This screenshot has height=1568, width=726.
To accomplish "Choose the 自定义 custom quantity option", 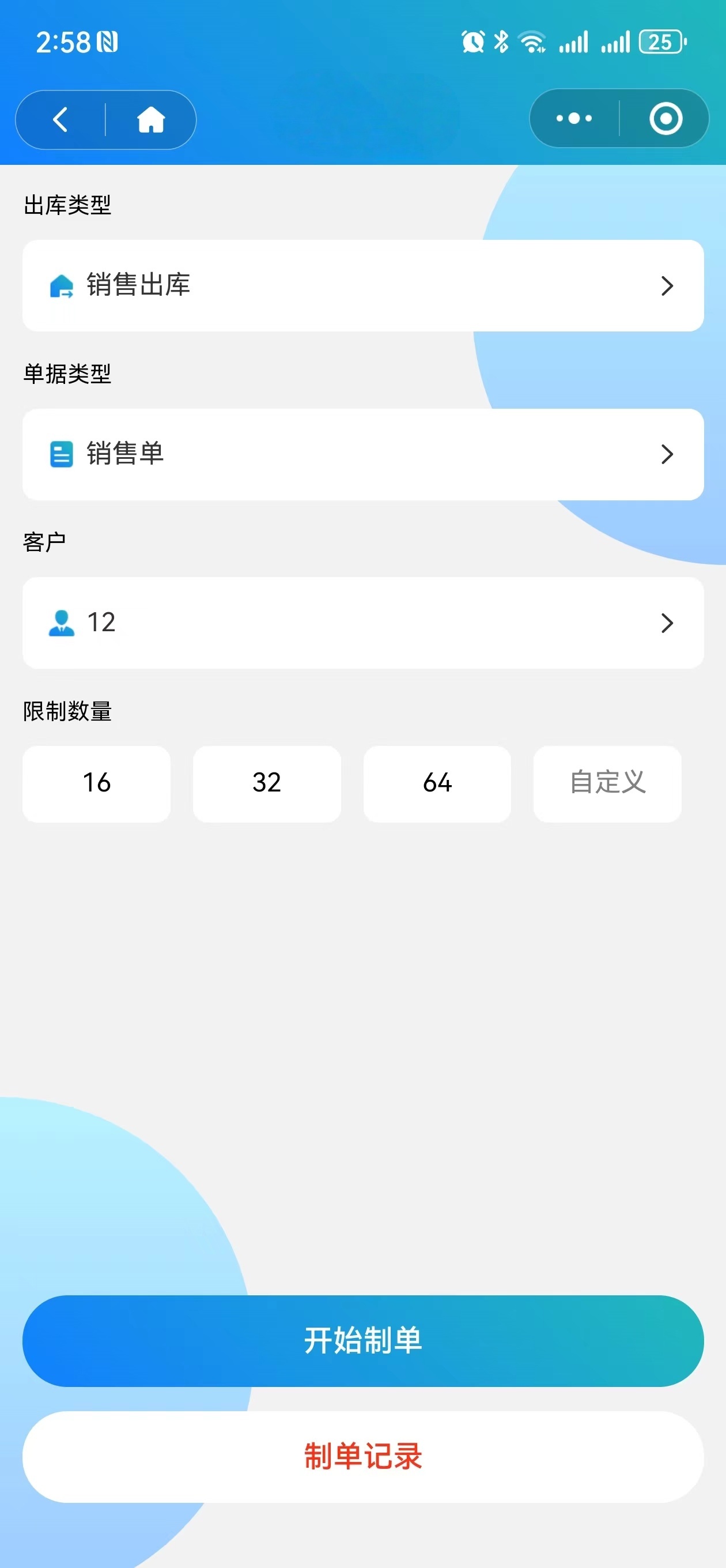I will pos(607,784).
